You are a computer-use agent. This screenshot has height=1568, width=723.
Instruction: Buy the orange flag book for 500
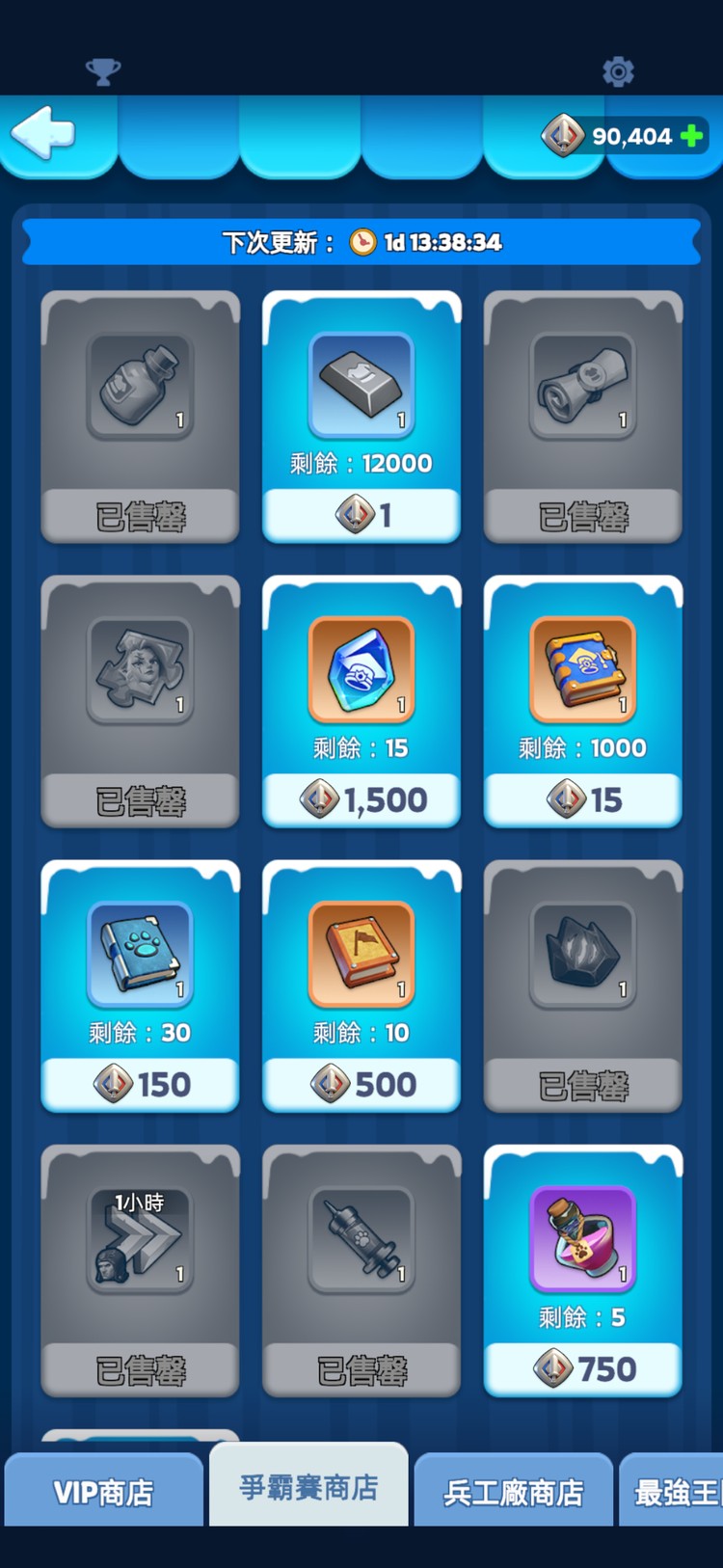click(x=361, y=1084)
